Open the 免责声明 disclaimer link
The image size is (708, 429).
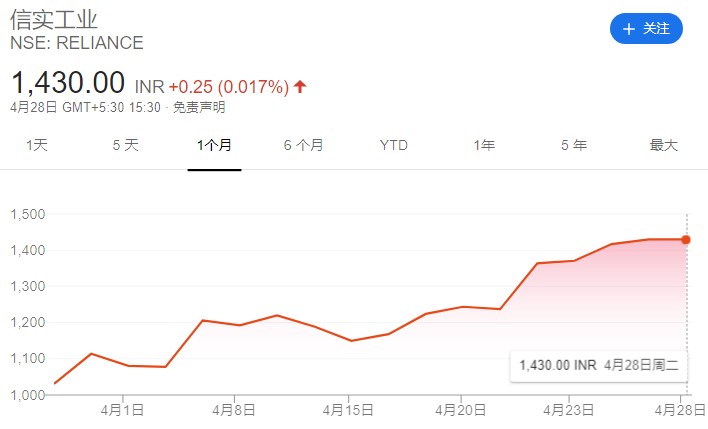click(x=199, y=107)
